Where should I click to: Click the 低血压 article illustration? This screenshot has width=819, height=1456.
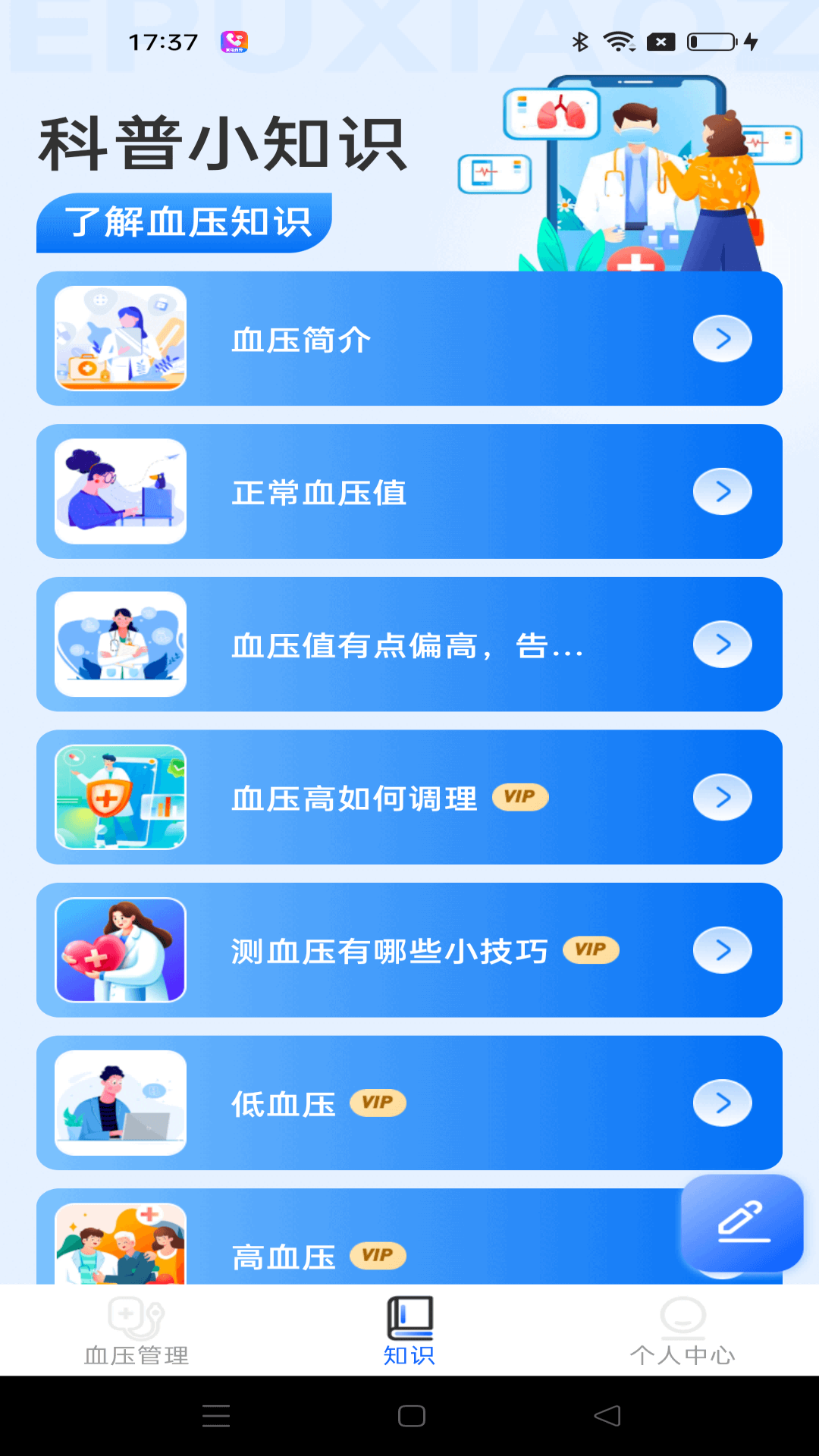point(120,1103)
